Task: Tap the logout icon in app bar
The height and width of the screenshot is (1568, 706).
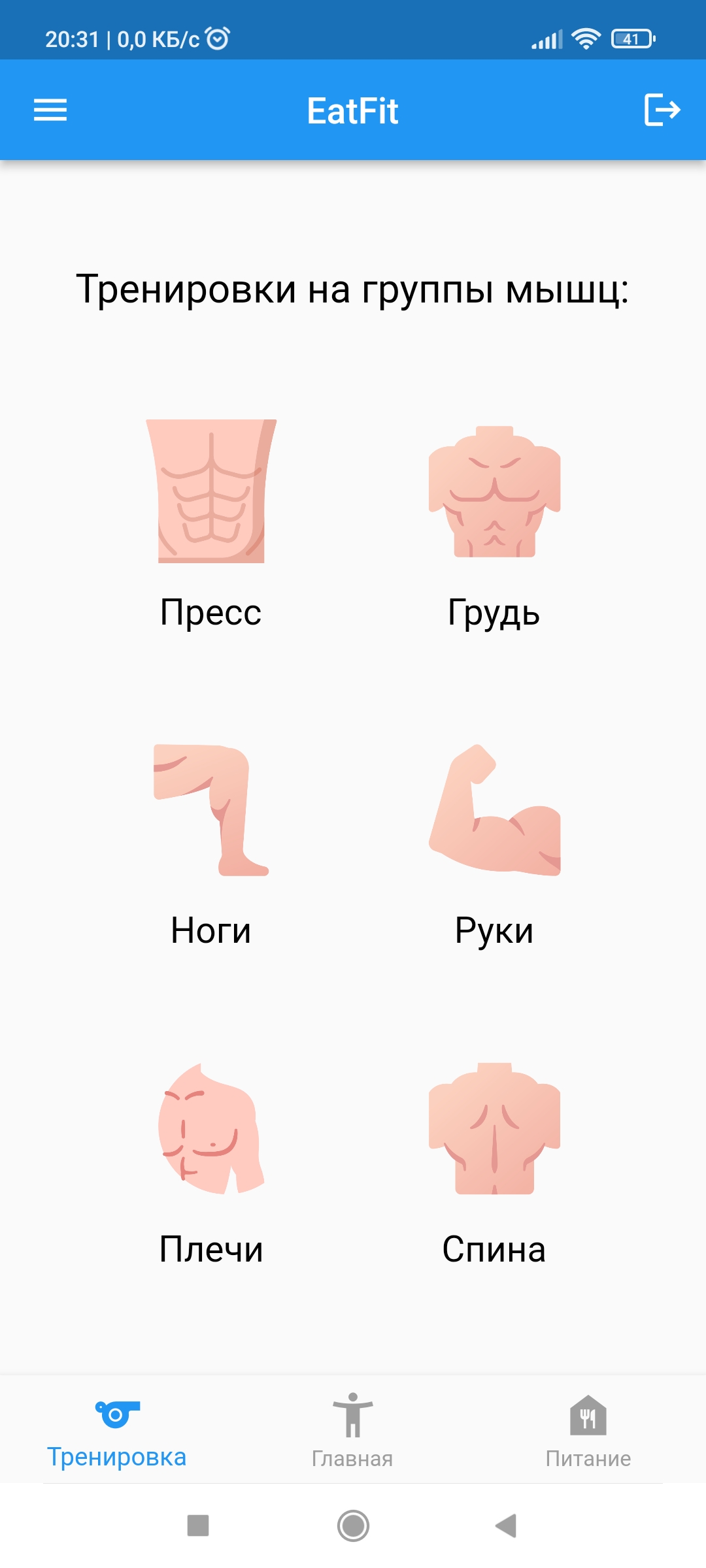Action: click(x=662, y=110)
